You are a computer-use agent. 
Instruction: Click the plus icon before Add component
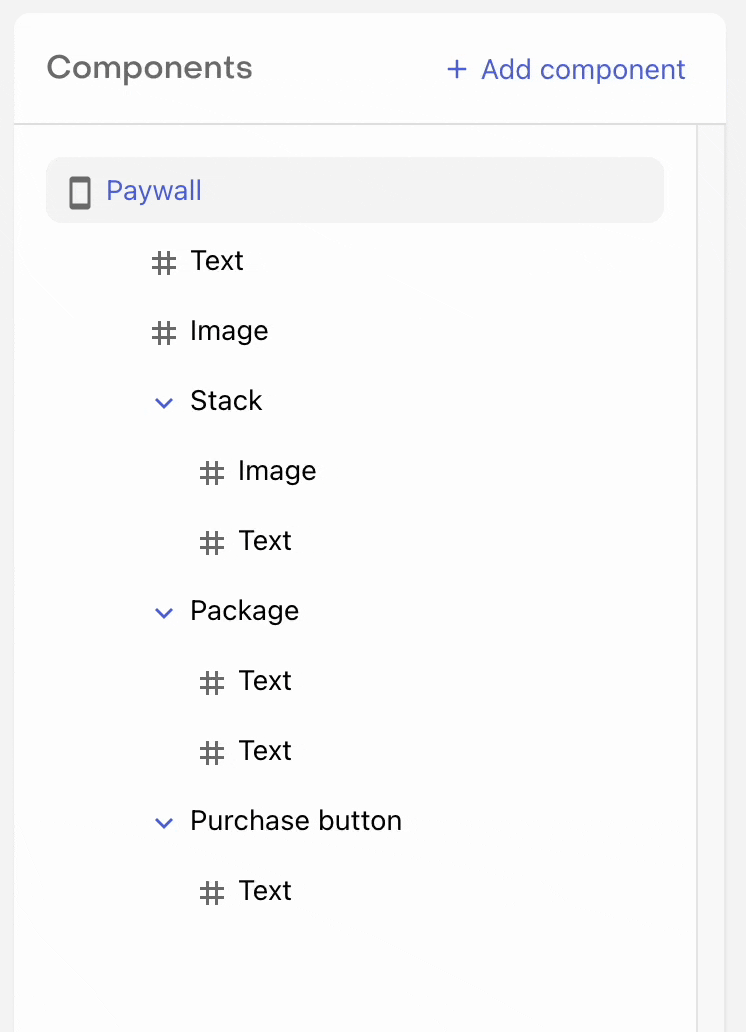456,69
